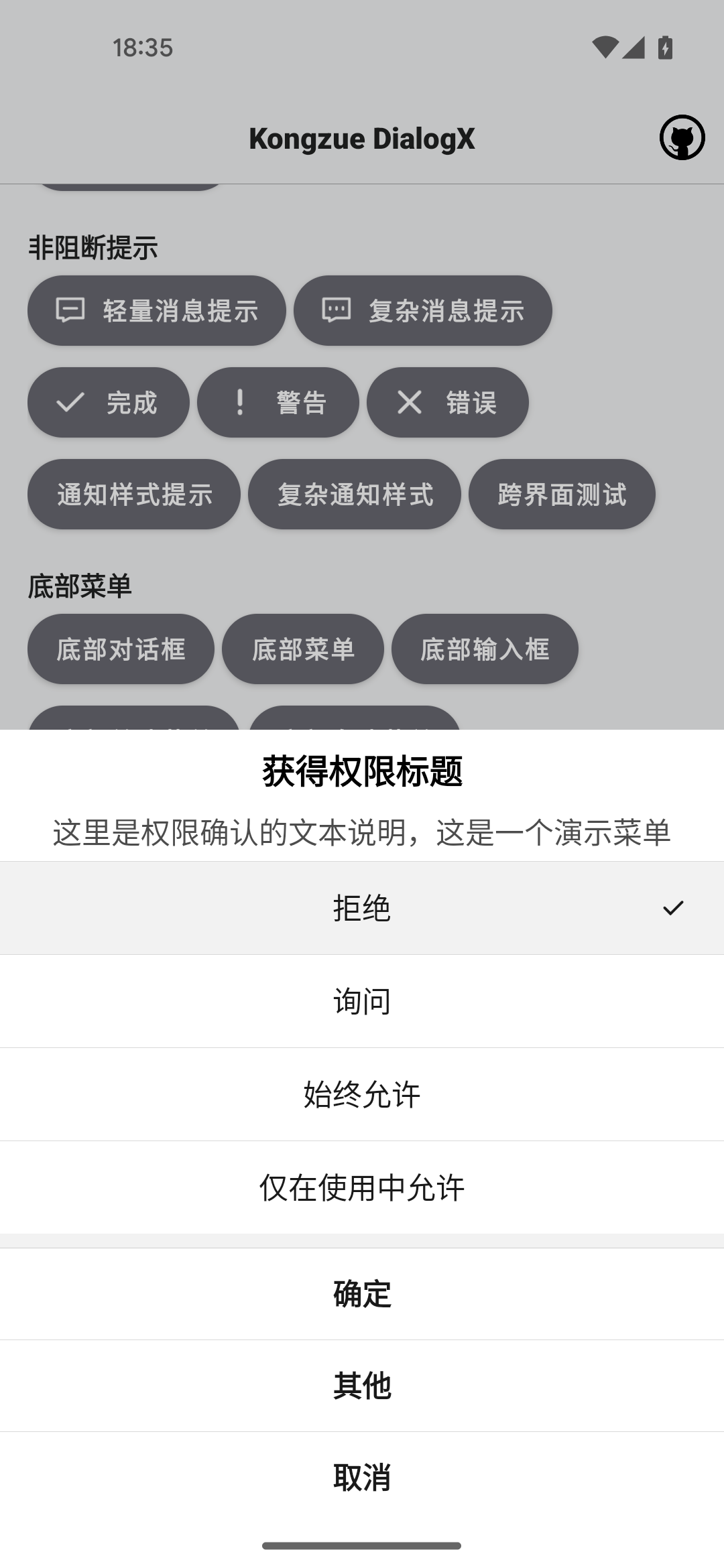The width and height of the screenshot is (724, 1568).
Task: Click the X icon on the 错误 button
Action: [410, 403]
